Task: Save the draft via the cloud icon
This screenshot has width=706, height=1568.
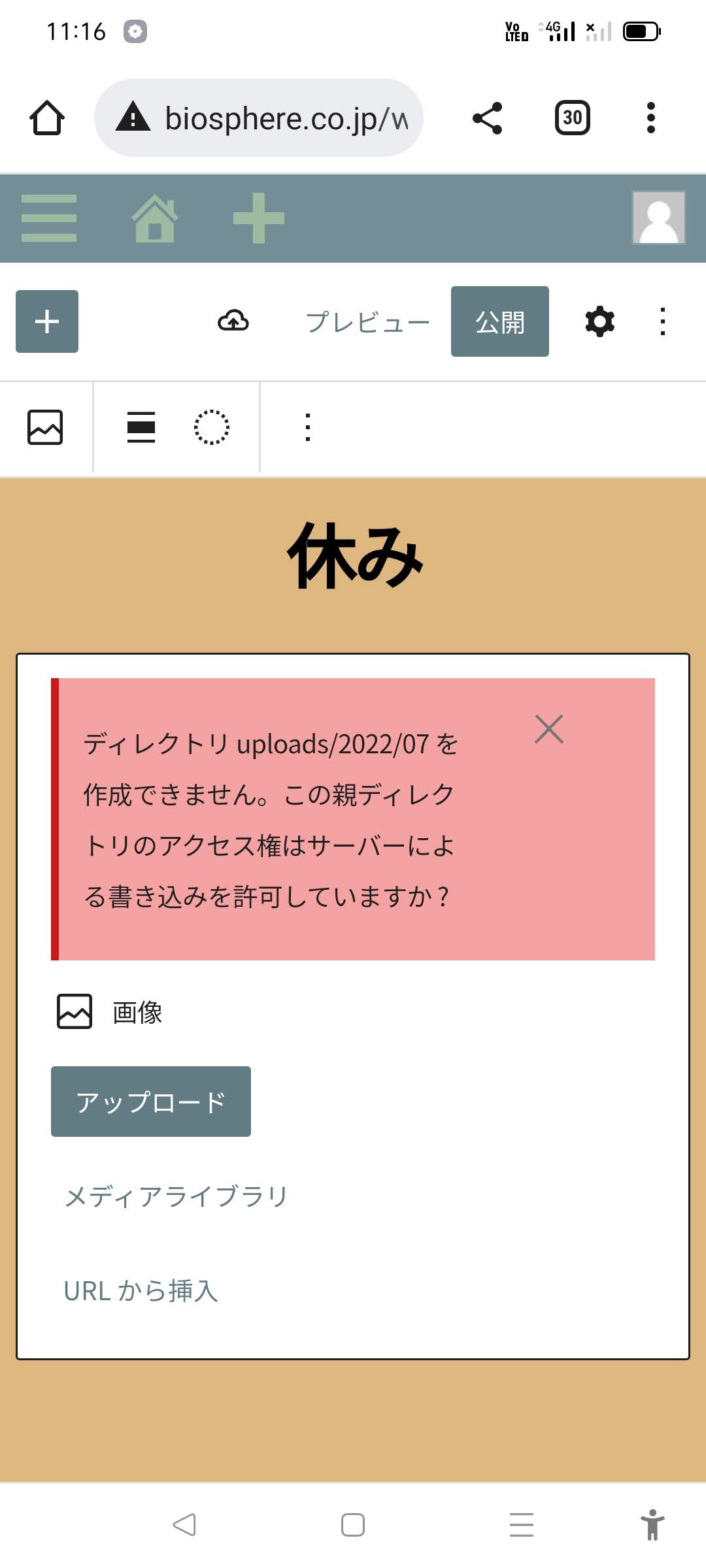Action: (x=233, y=321)
